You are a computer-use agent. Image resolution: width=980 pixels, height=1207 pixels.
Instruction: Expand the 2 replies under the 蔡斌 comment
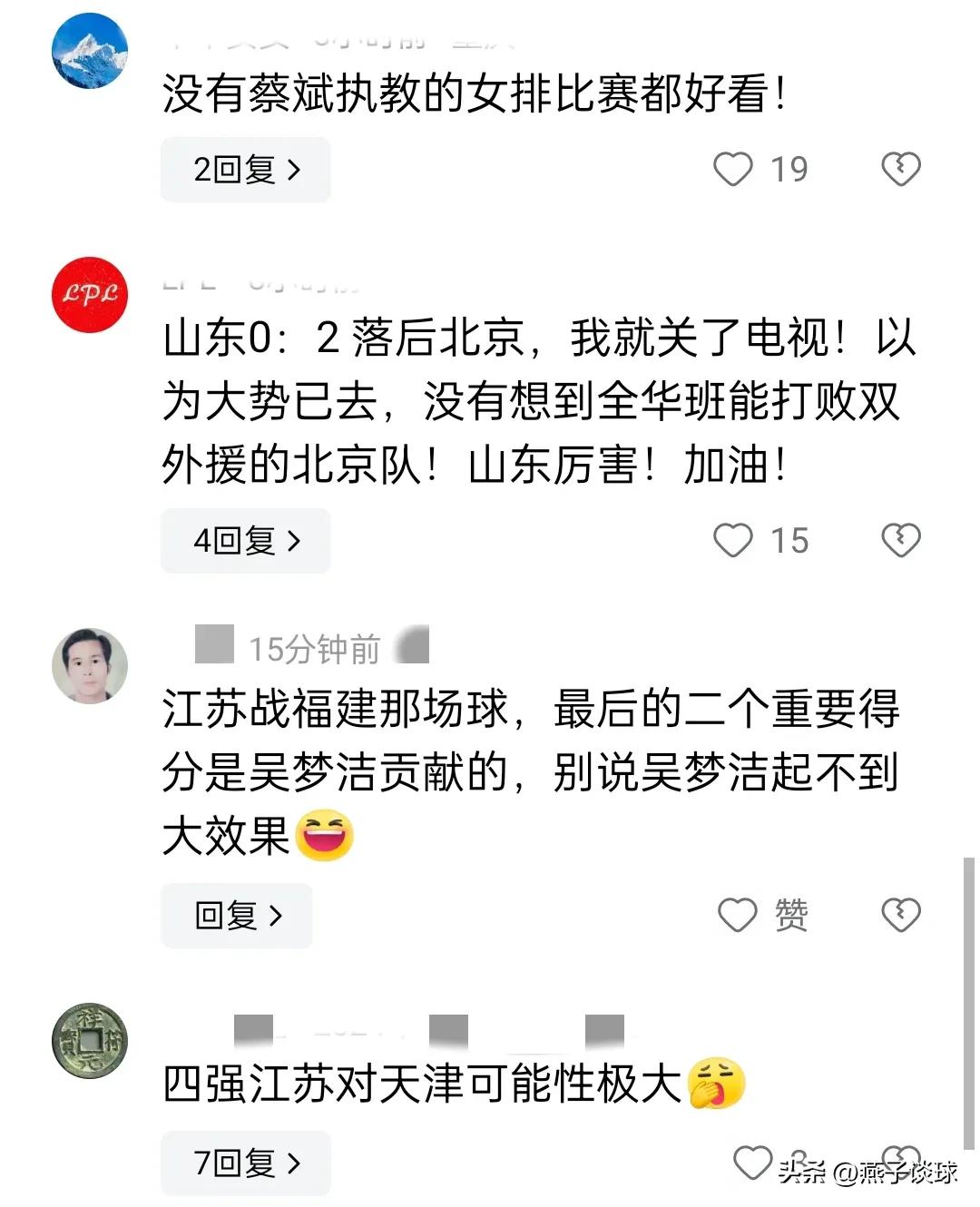[x=245, y=170]
